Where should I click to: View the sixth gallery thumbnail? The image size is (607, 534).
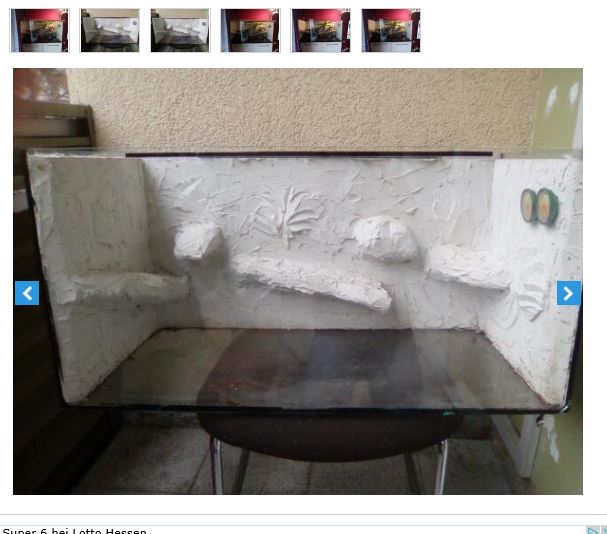[x=391, y=31]
